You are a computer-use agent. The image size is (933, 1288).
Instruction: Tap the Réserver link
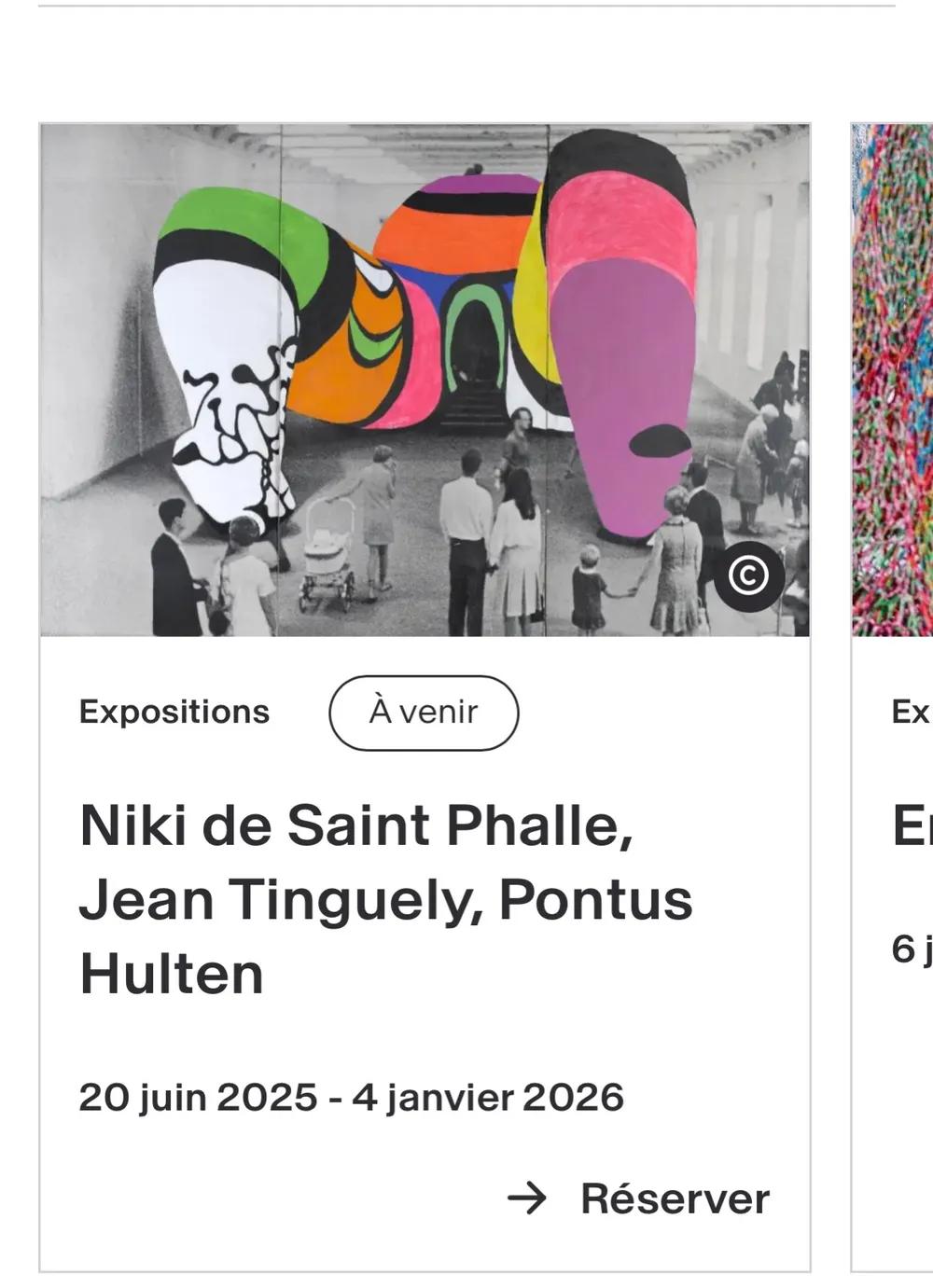click(x=640, y=1198)
